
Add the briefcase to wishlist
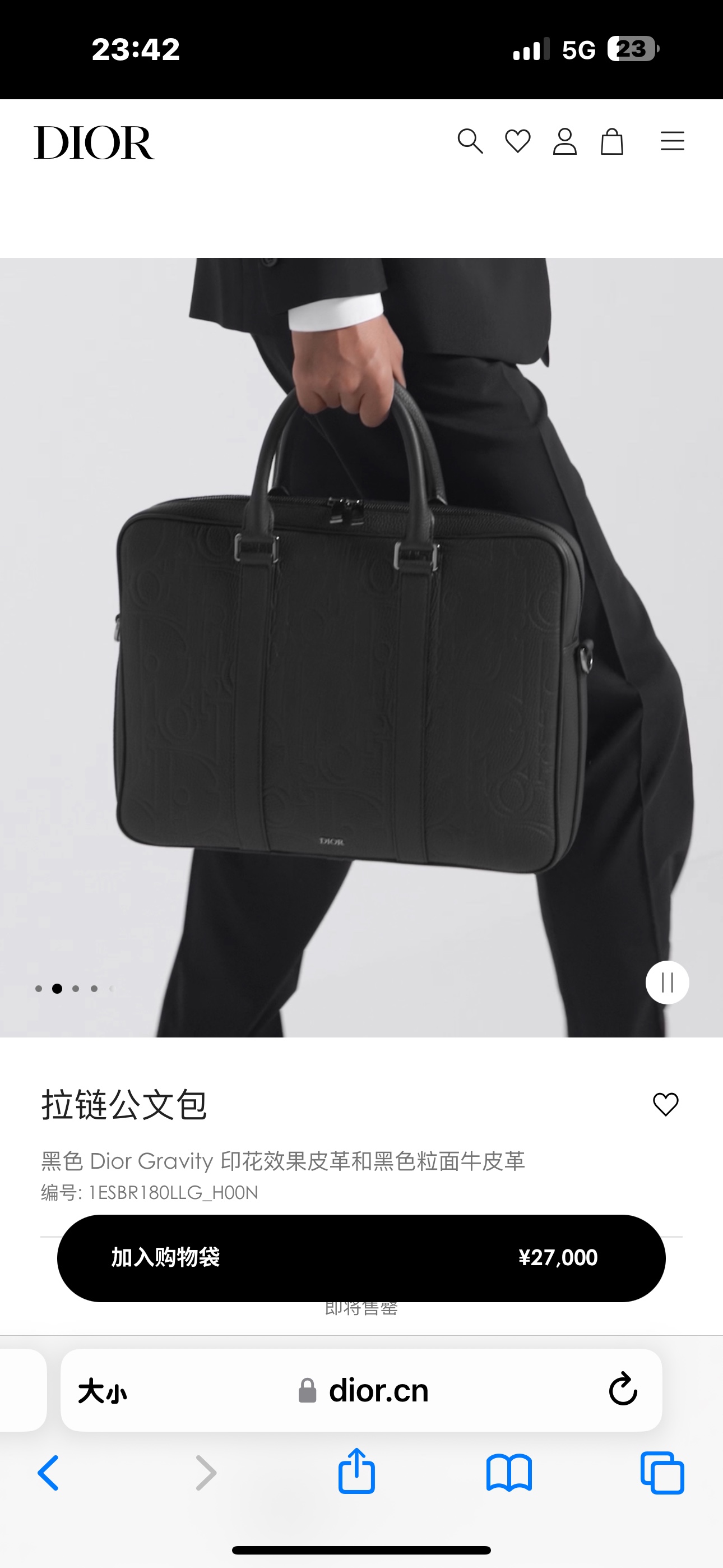[665, 1104]
